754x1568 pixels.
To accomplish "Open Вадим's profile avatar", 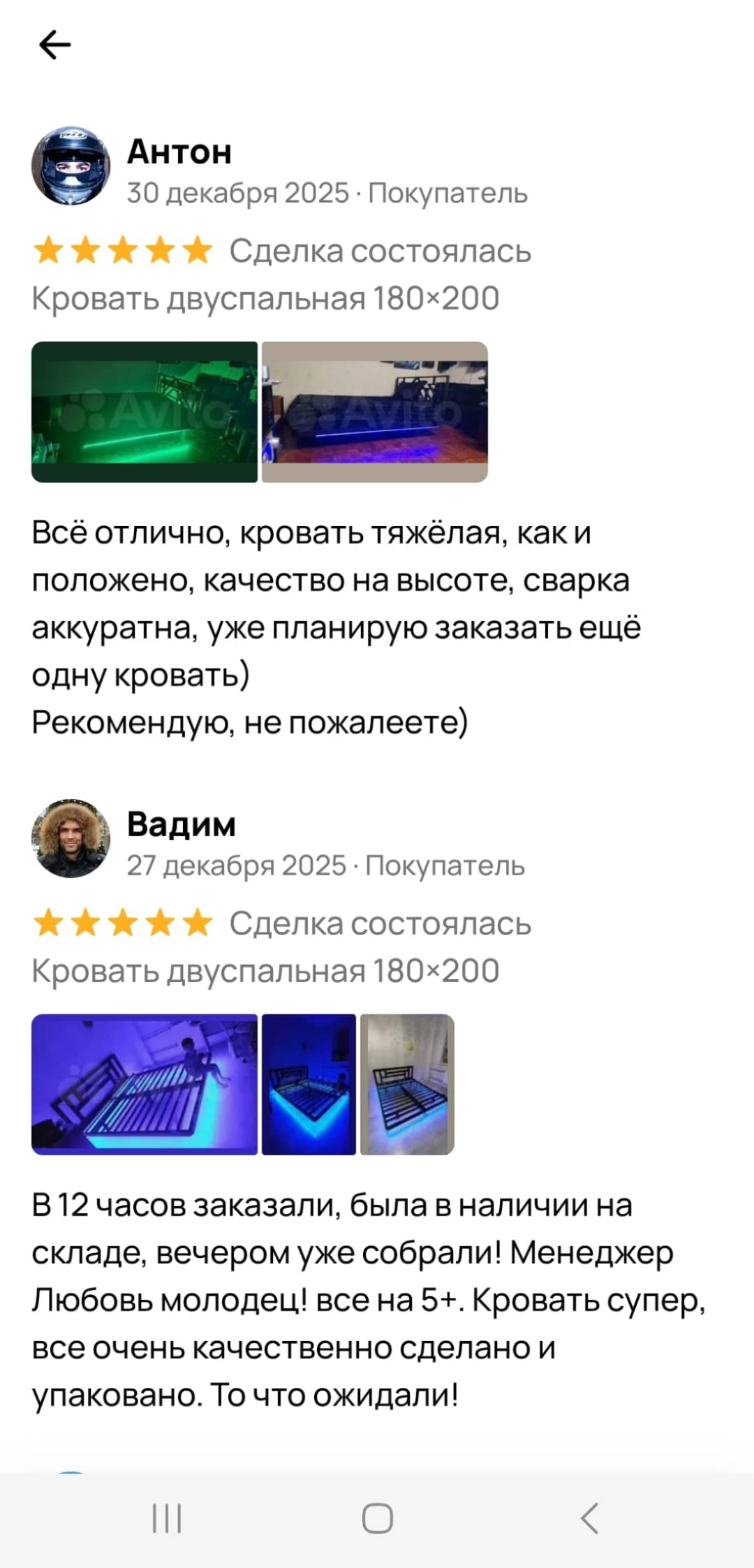I will click(71, 838).
